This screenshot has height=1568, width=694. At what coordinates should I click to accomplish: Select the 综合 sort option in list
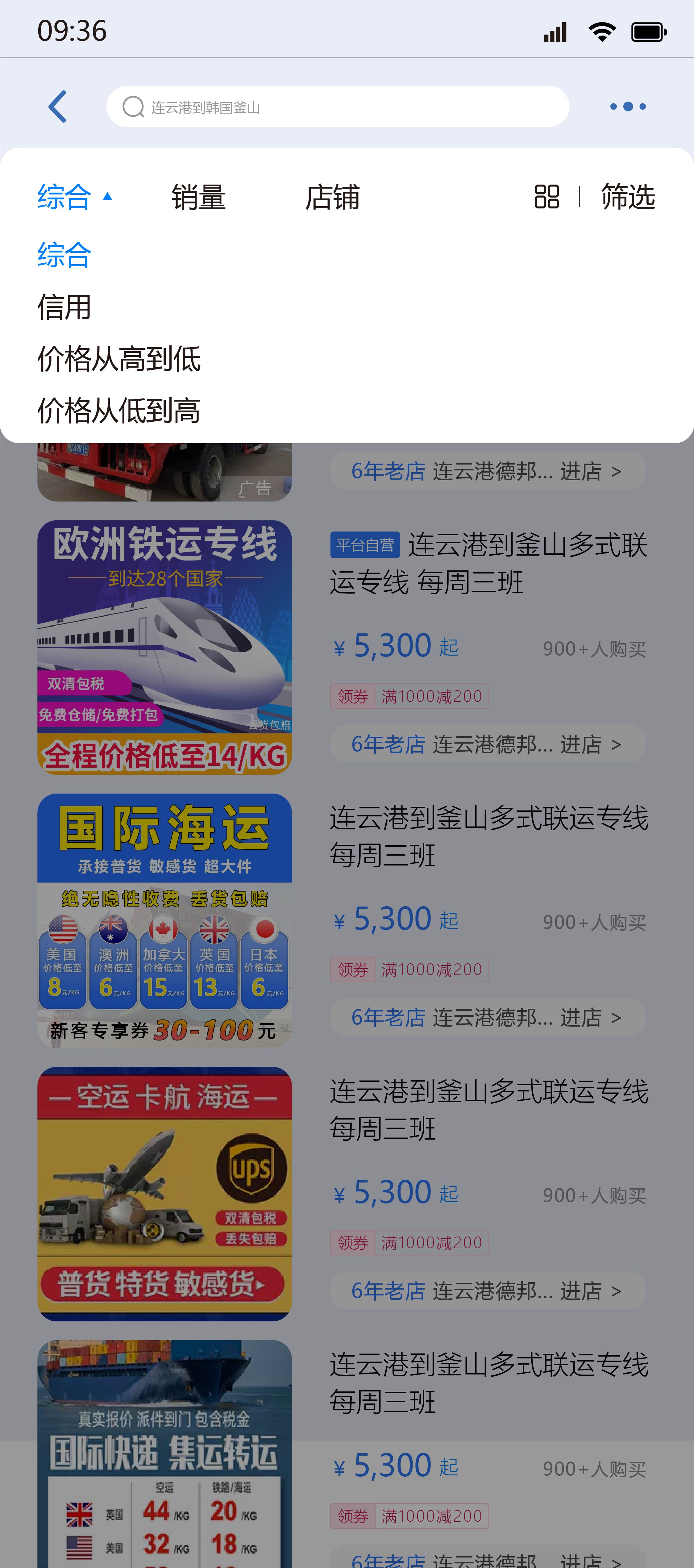tap(64, 255)
